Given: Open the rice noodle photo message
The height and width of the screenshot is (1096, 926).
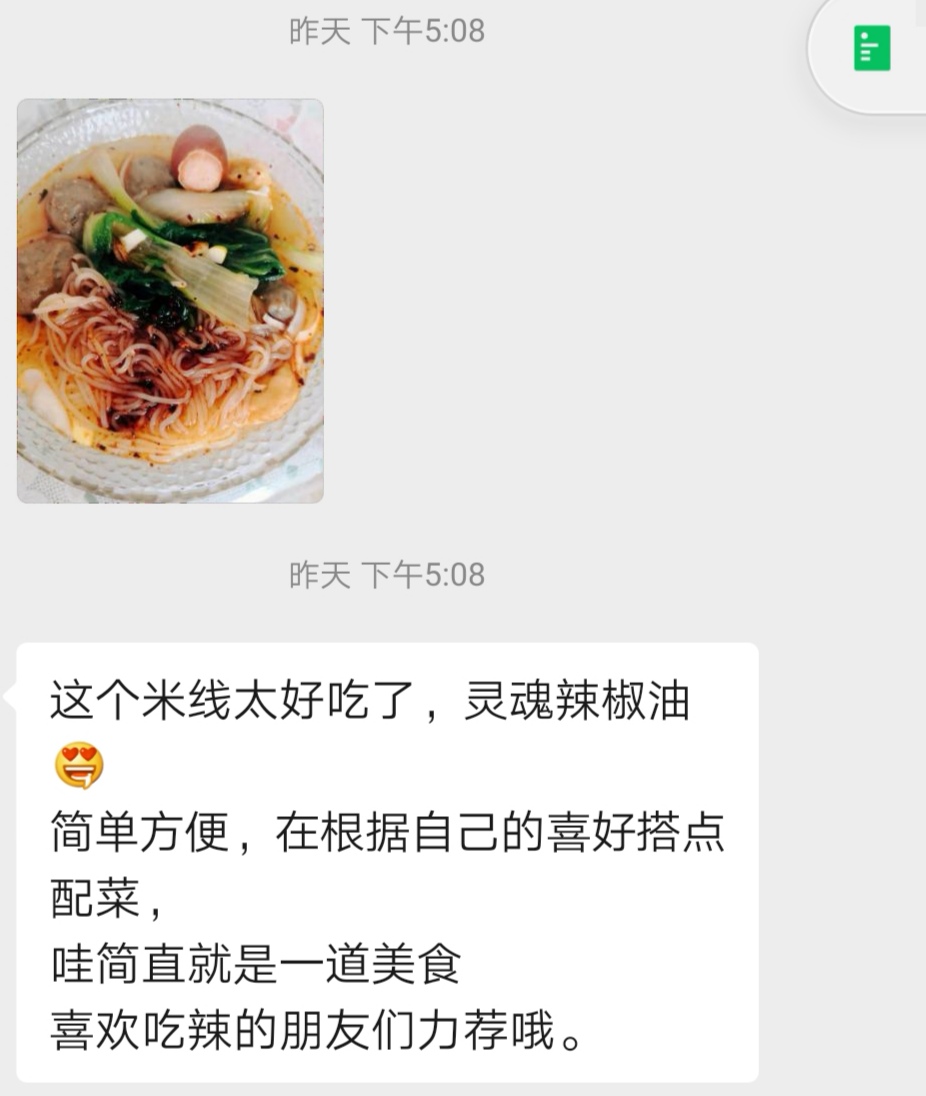Looking at the screenshot, I should click(x=171, y=301).
